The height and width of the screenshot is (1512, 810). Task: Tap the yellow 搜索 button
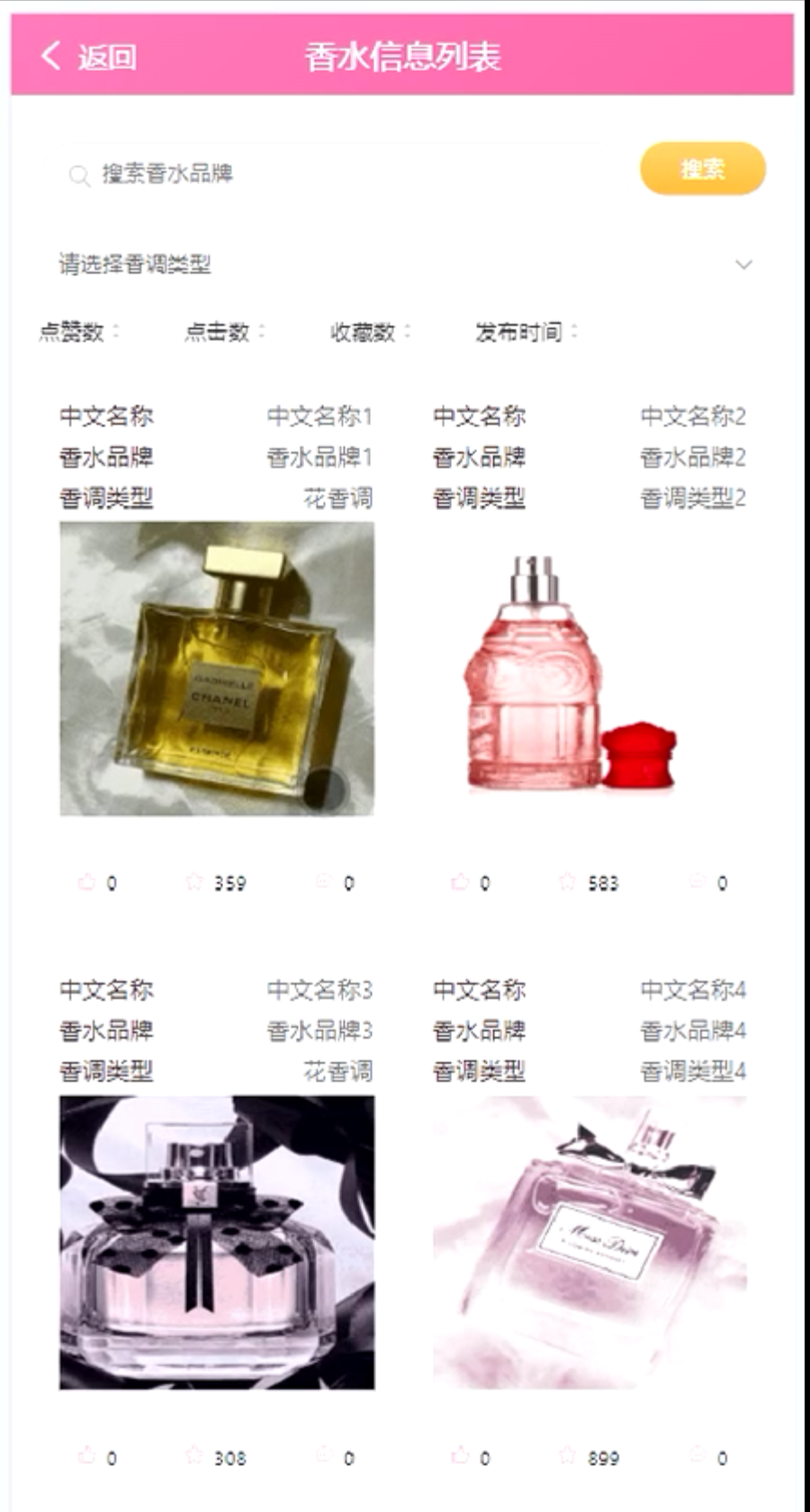[702, 168]
